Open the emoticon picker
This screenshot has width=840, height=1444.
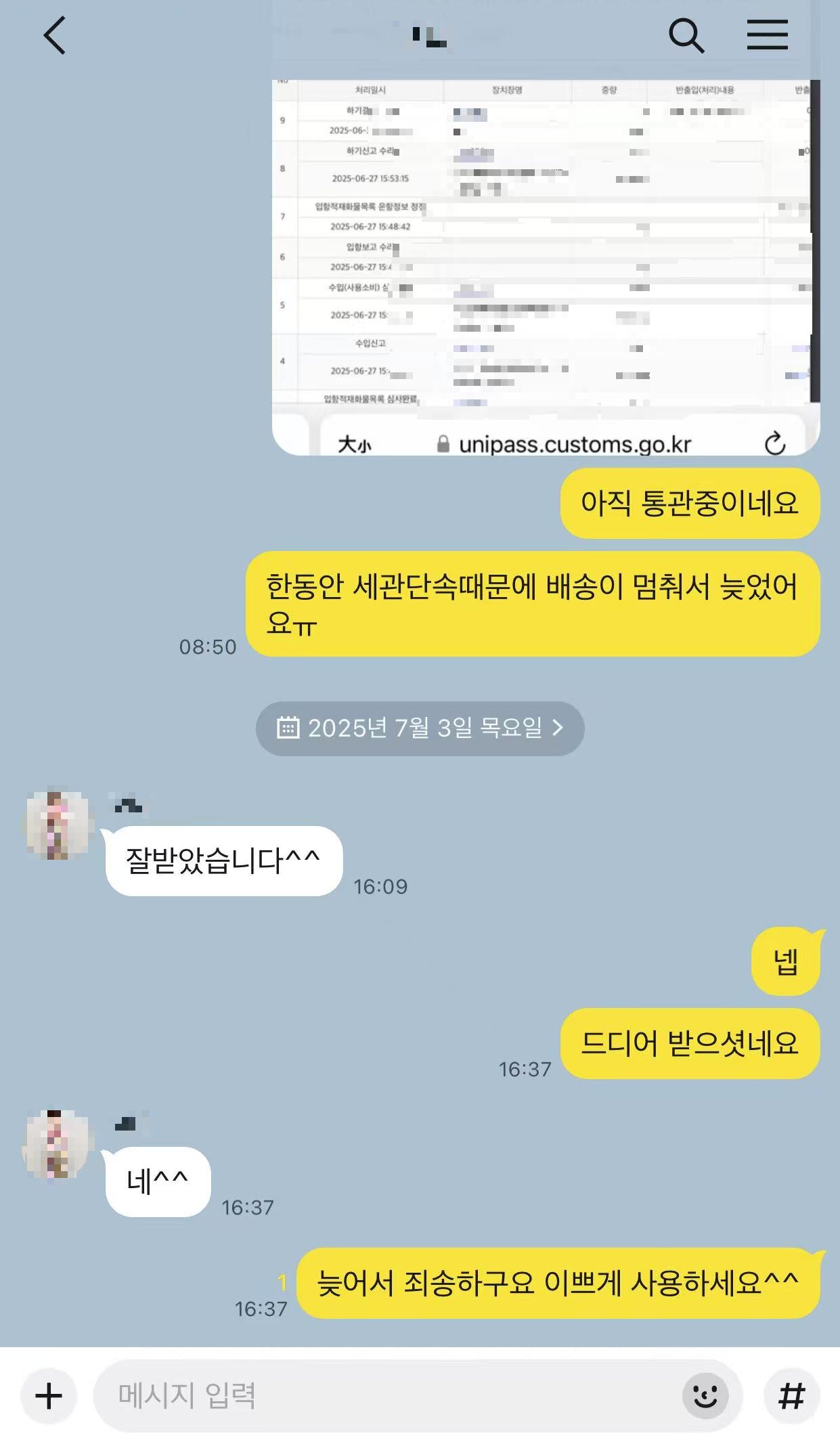coord(705,1396)
